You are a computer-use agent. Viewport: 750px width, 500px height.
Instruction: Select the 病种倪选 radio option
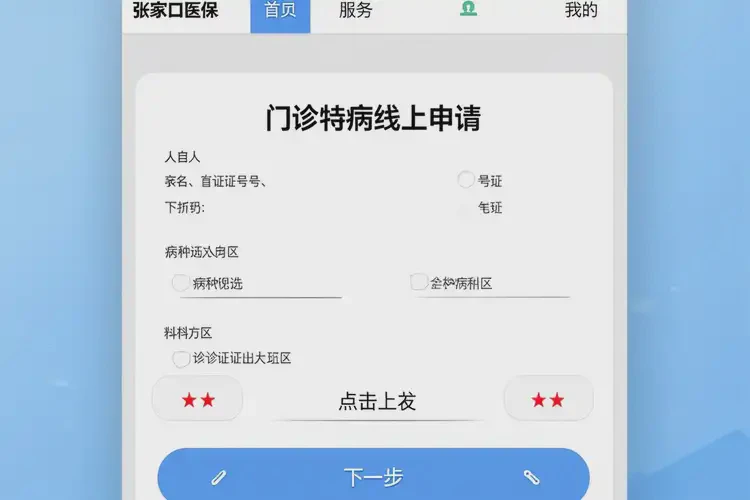[181, 283]
